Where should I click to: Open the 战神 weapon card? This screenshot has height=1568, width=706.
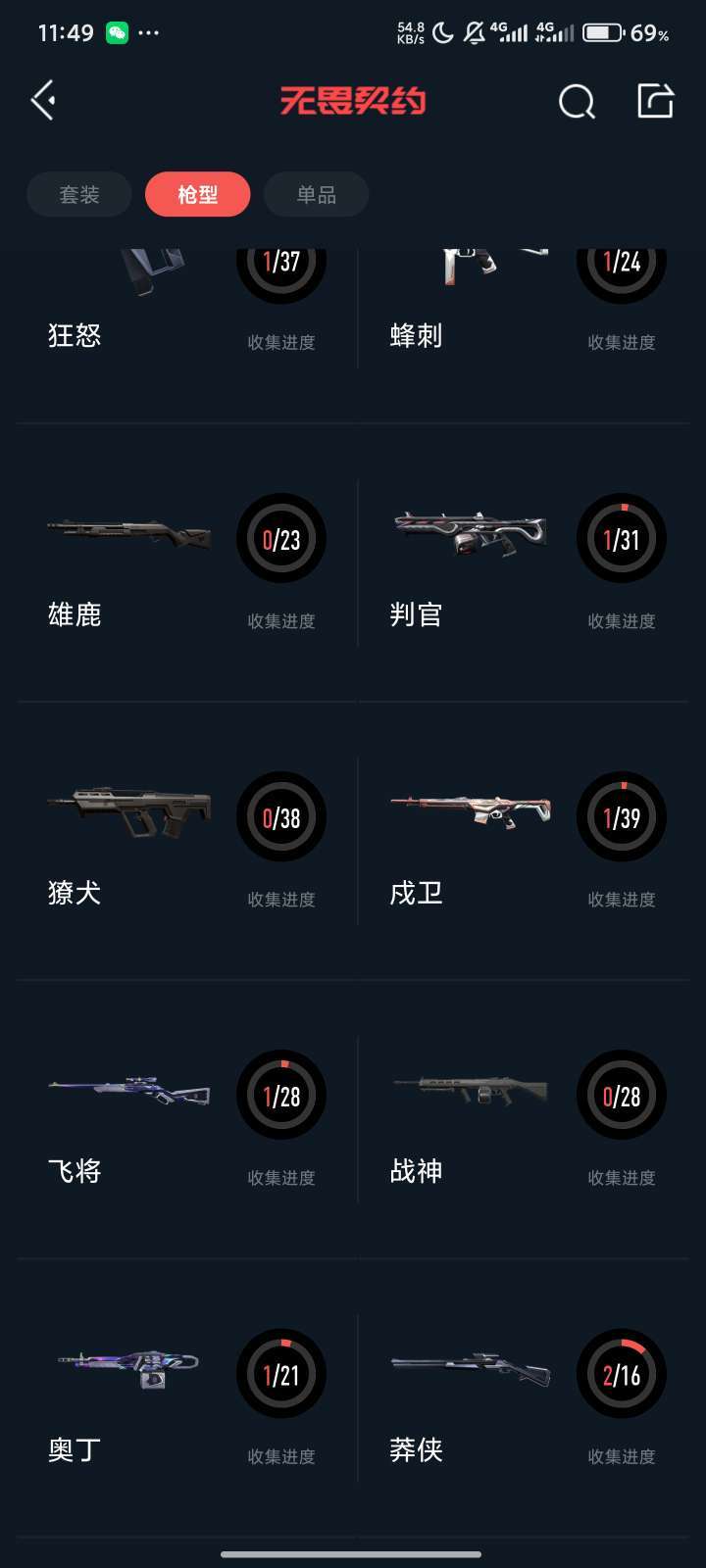pos(525,1120)
